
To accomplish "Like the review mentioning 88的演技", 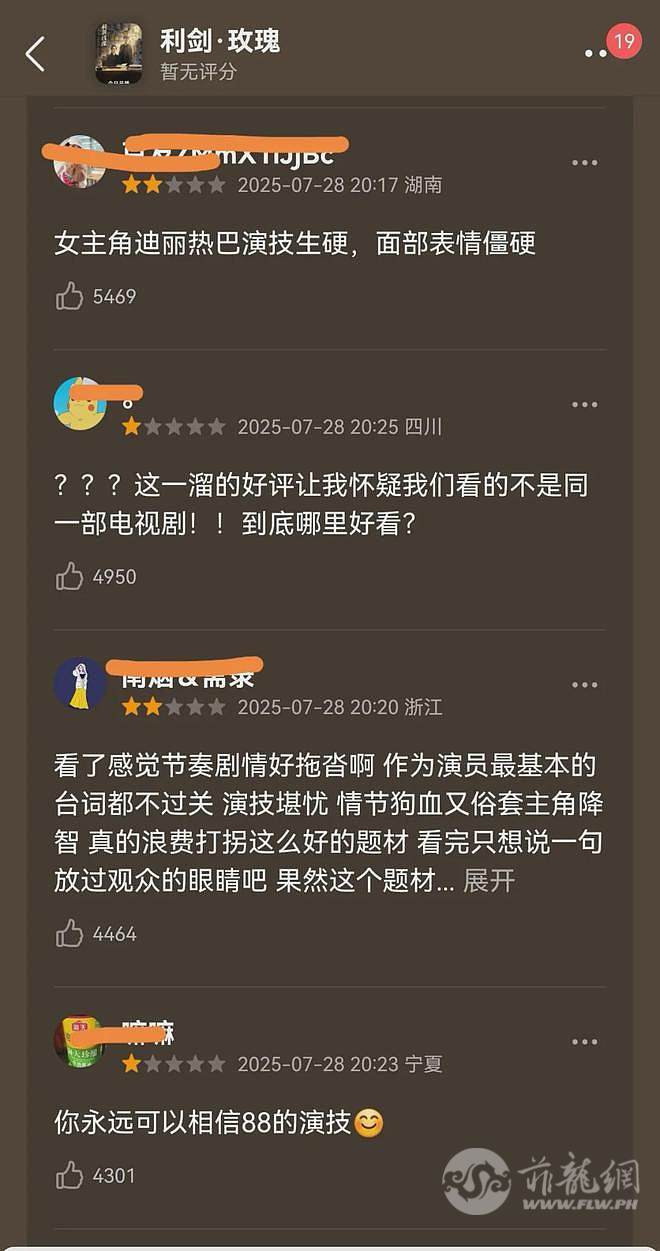I will [69, 1176].
